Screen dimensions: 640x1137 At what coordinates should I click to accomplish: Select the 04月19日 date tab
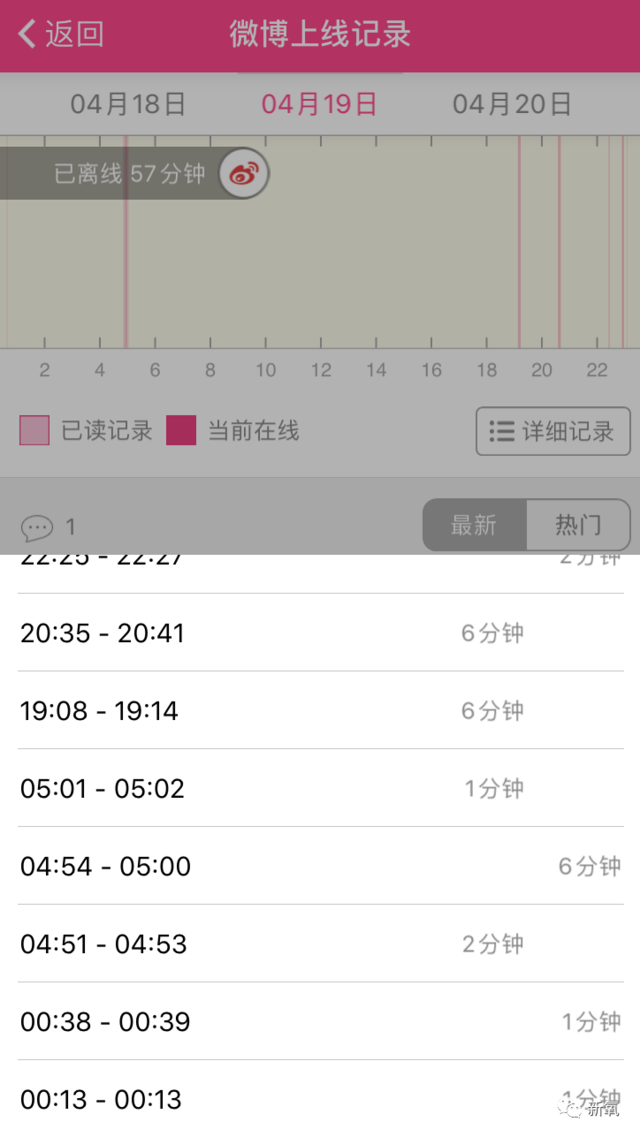(319, 104)
